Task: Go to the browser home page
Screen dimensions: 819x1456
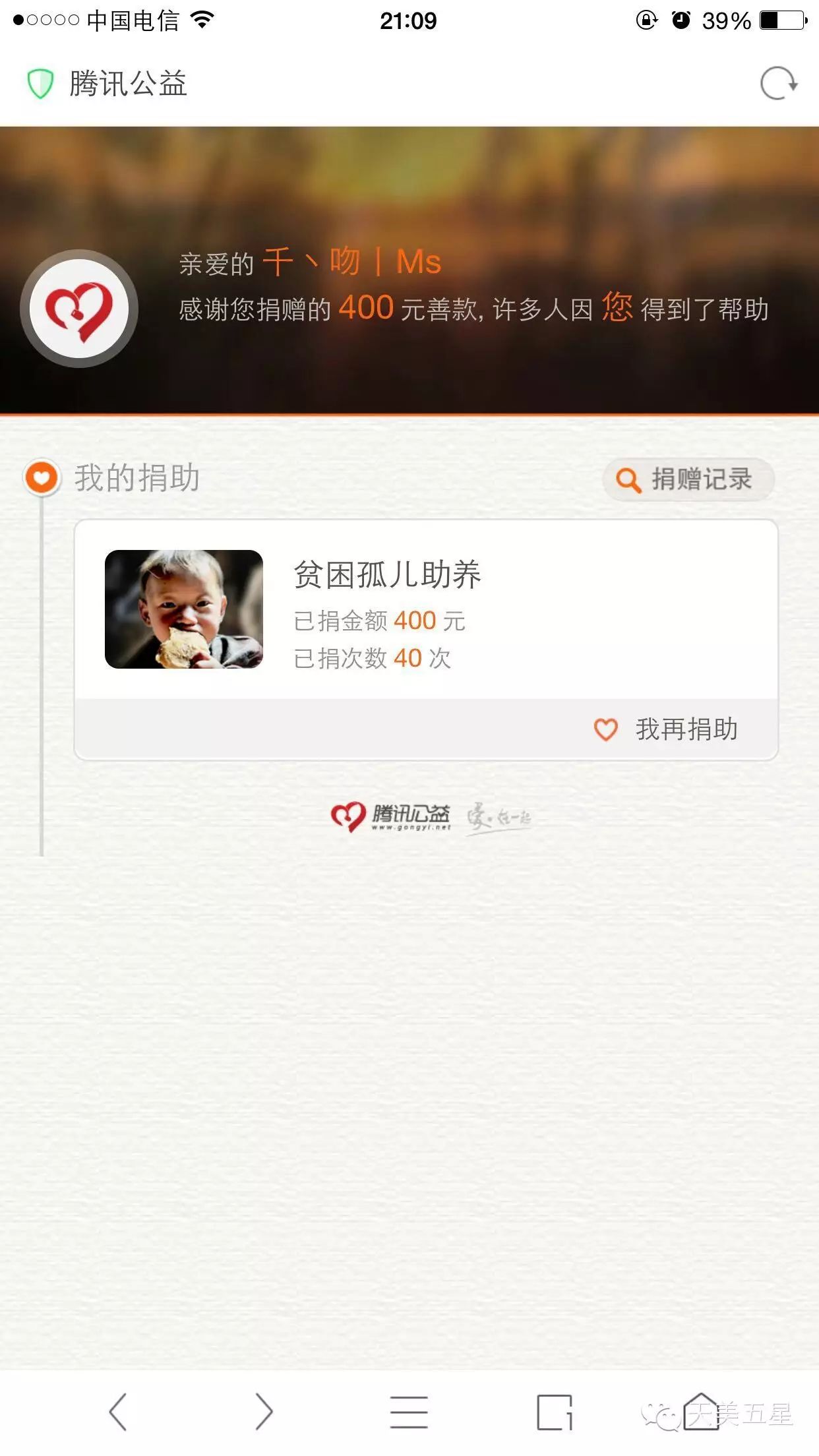Action: click(700, 1412)
